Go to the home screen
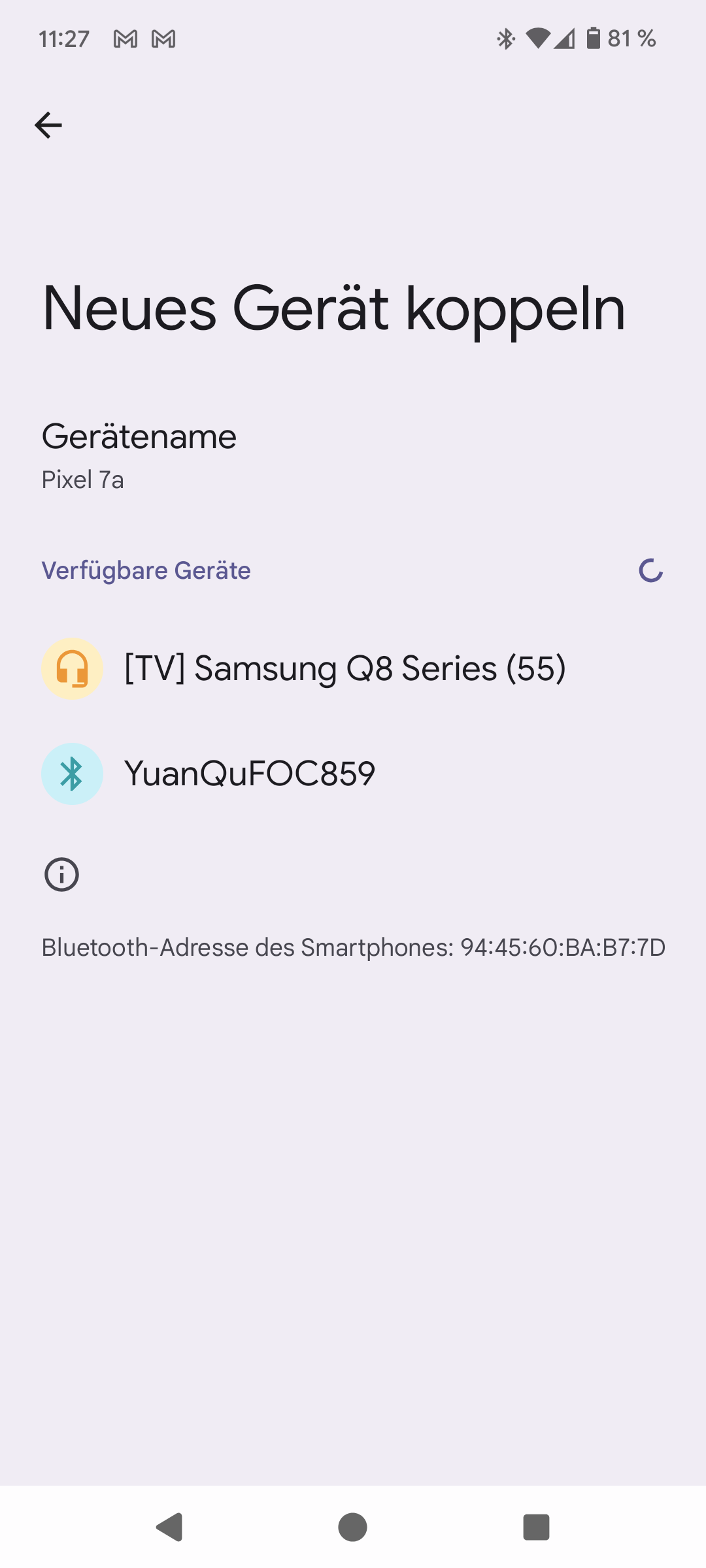 point(353,1527)
